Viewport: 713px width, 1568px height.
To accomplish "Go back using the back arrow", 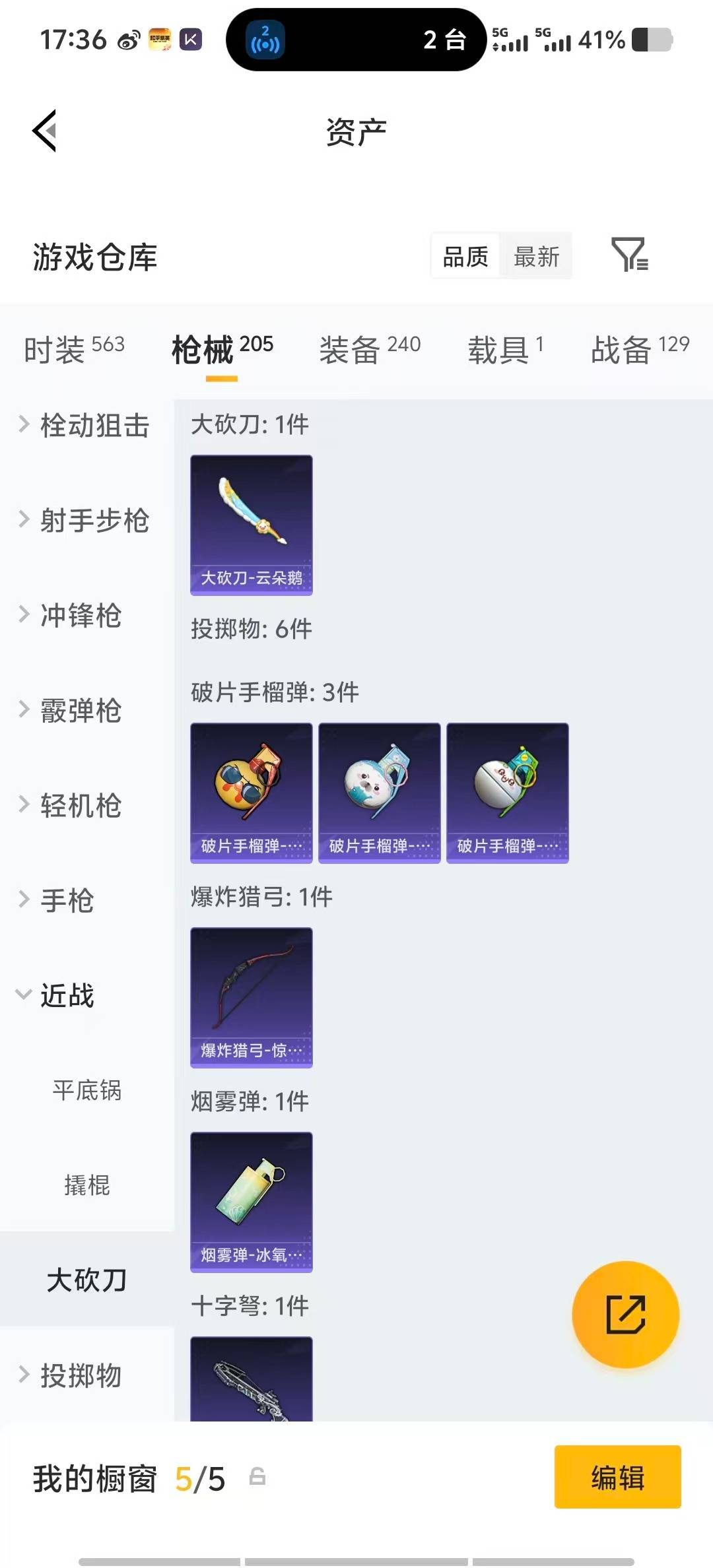I will coord(45,130).
